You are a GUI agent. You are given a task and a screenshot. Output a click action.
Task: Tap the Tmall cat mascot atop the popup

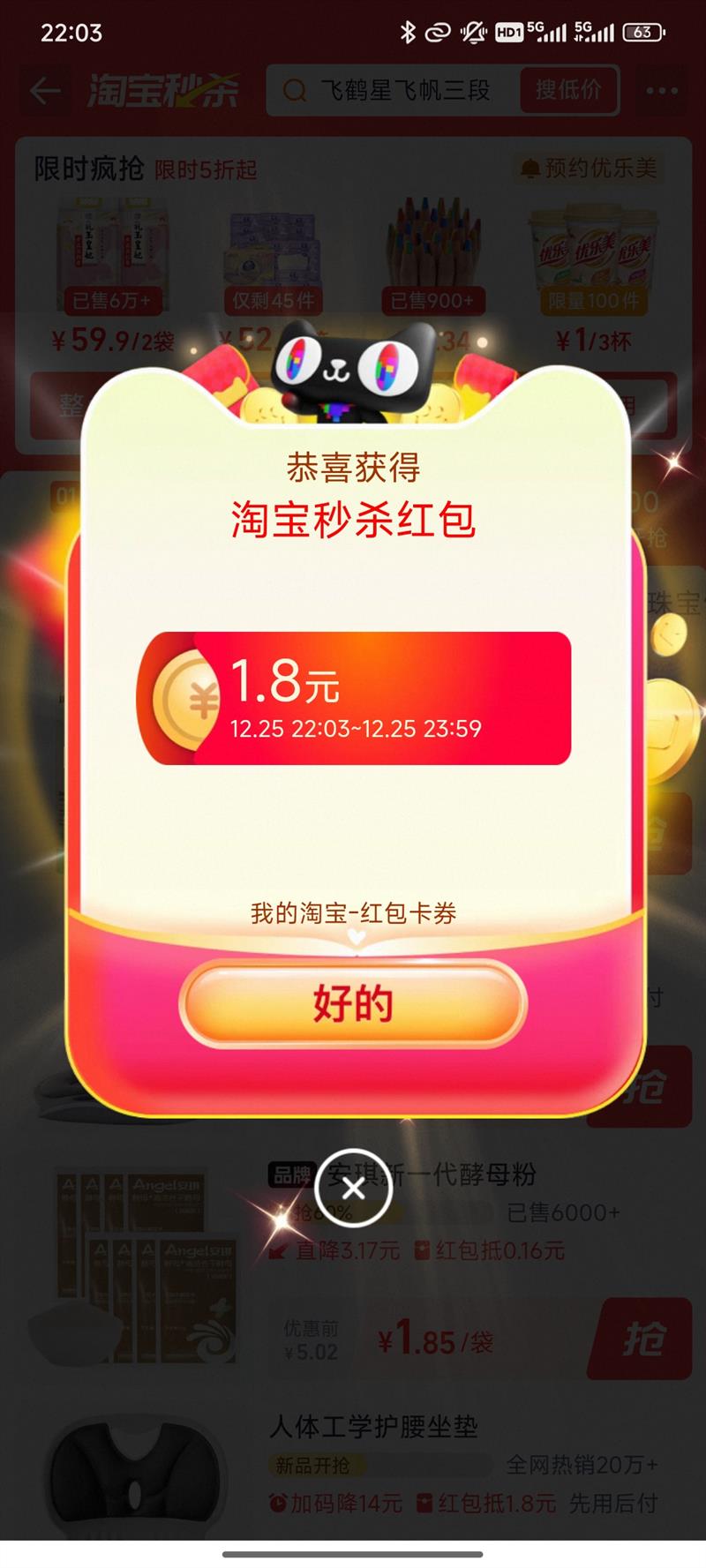(x=351, y=371)
